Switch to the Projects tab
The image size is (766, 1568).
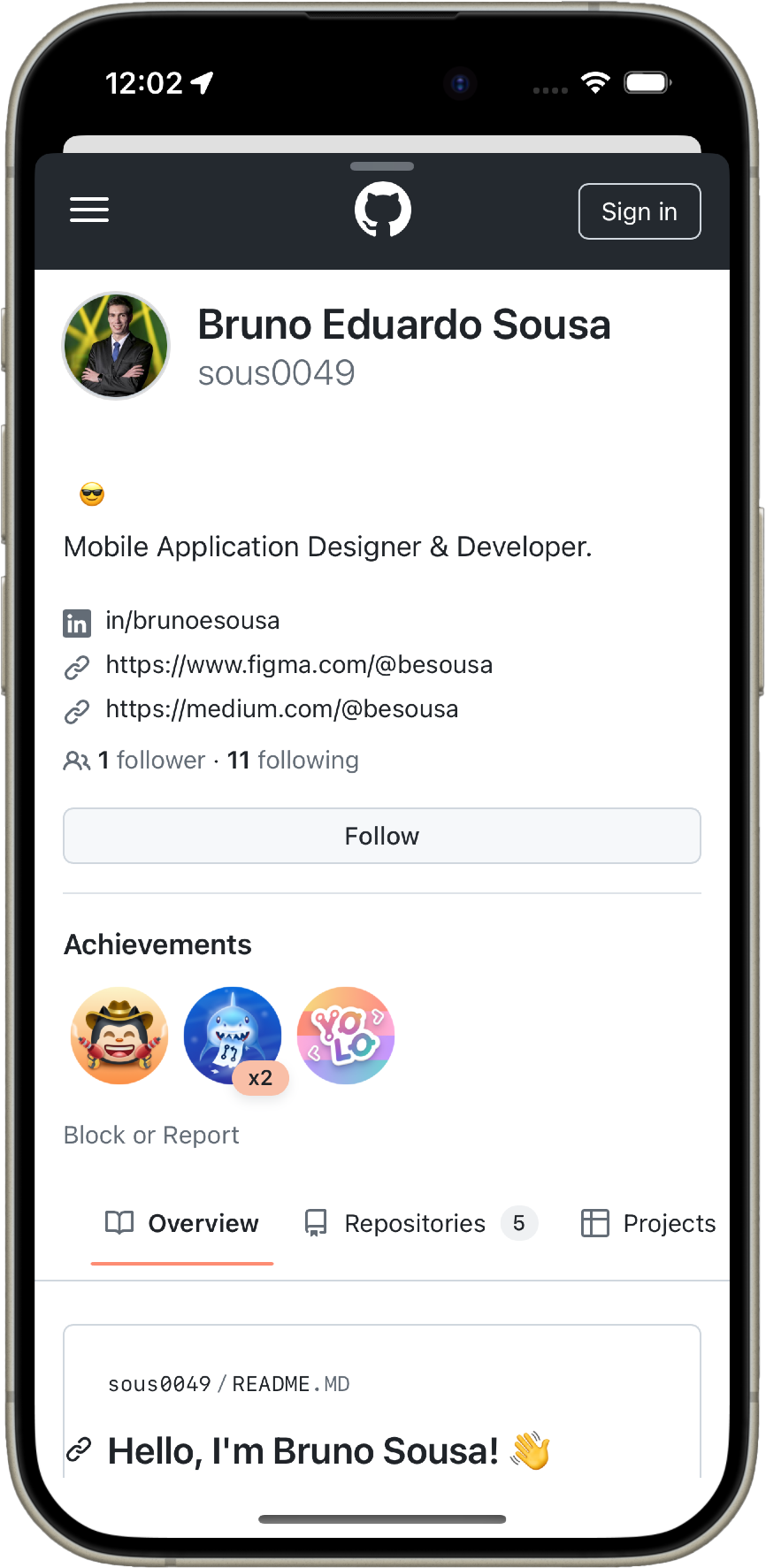[649, 1223]
